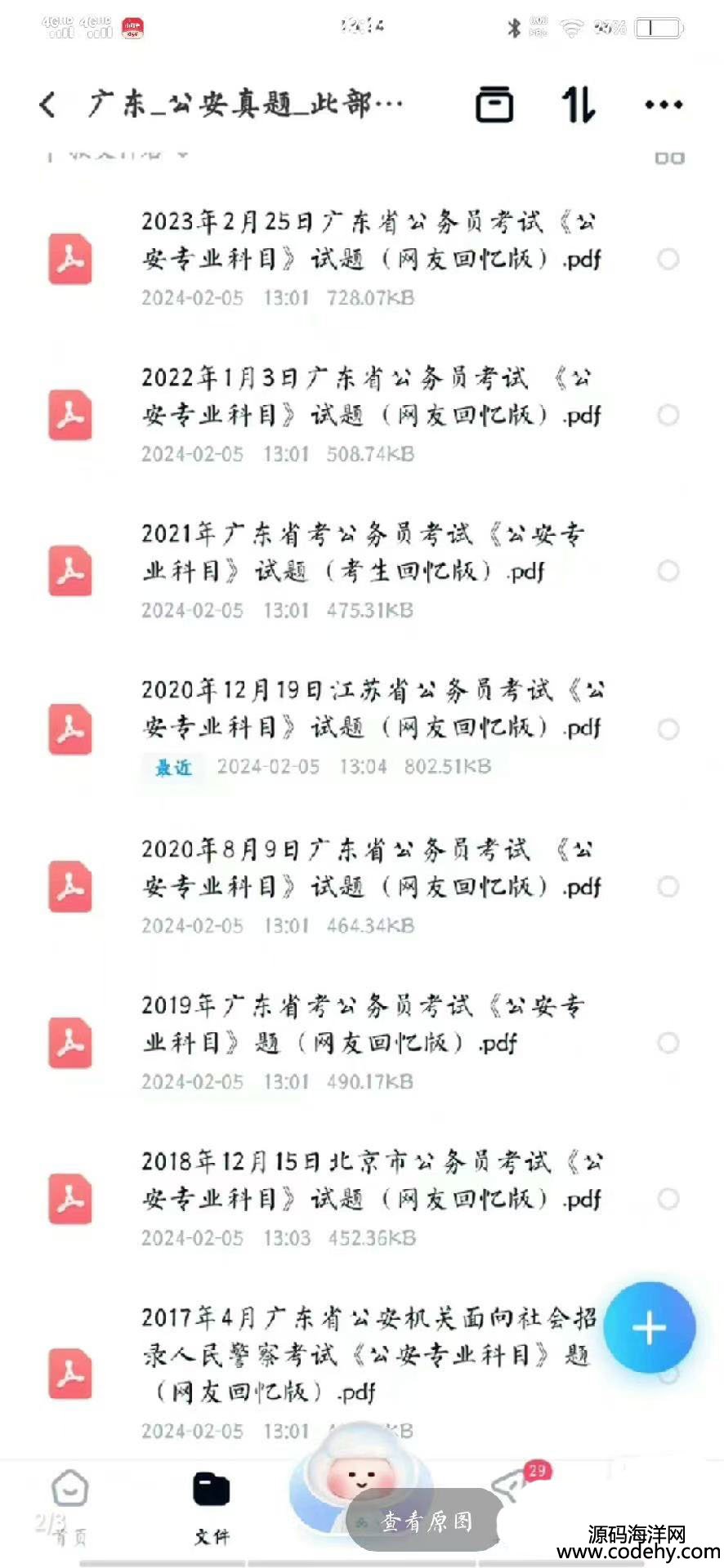Open the 2017年4月广东省公安机关招录 PDF
724x1568 pixels.
point(368,1354)
